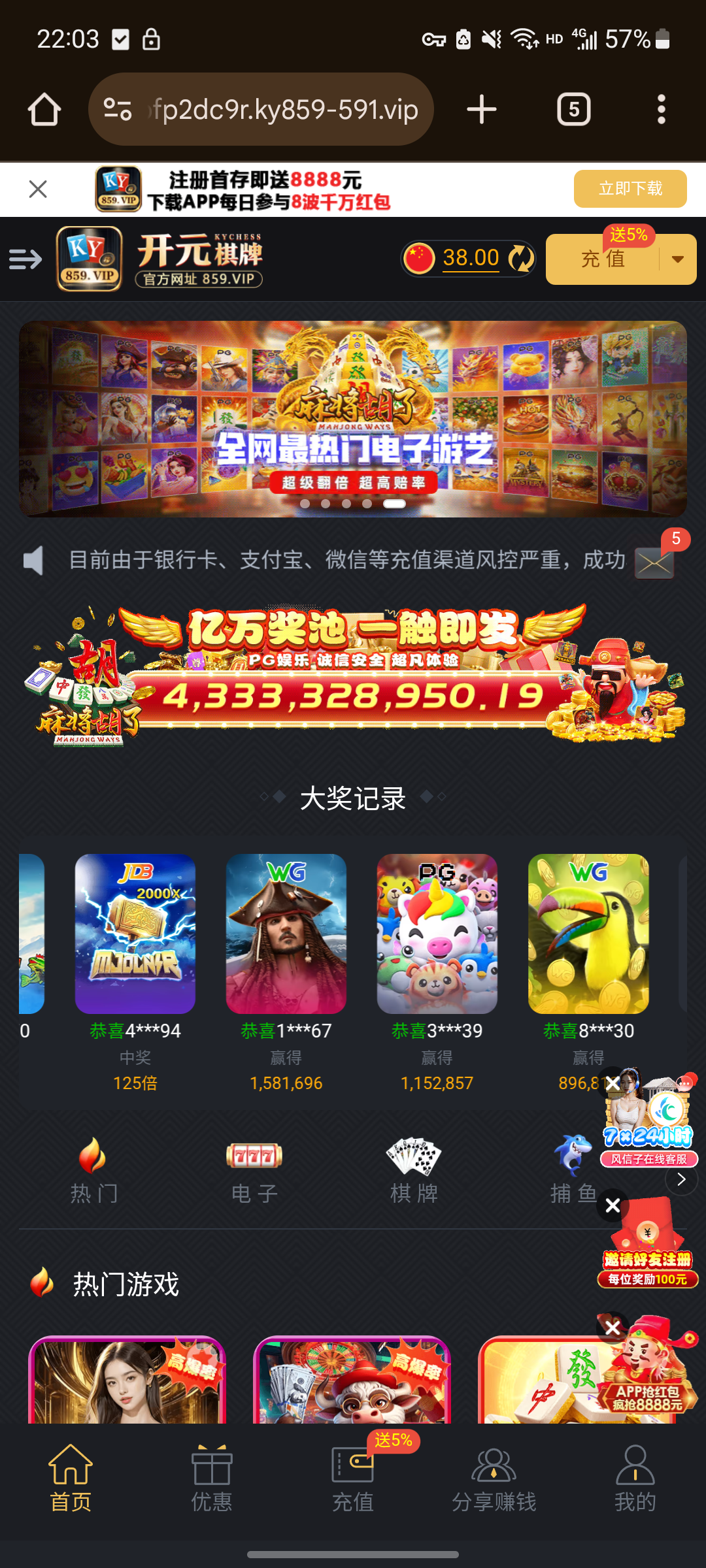
Task: Close the 7x24 customer service floater
Action: pos(613,1084)
